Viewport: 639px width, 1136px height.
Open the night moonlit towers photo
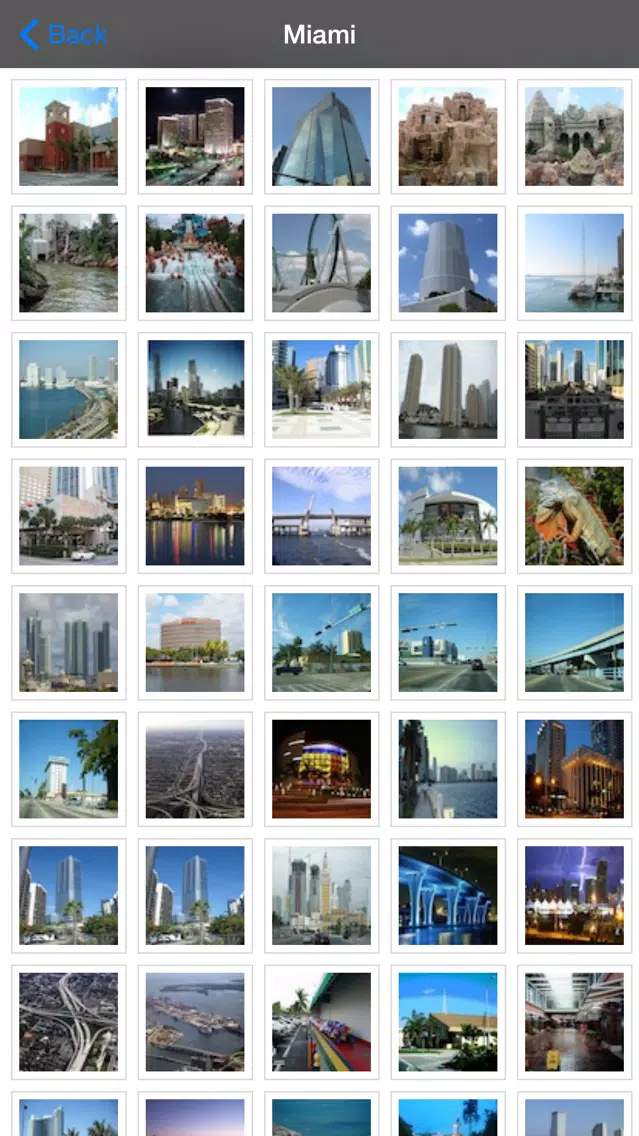[195, 136]
